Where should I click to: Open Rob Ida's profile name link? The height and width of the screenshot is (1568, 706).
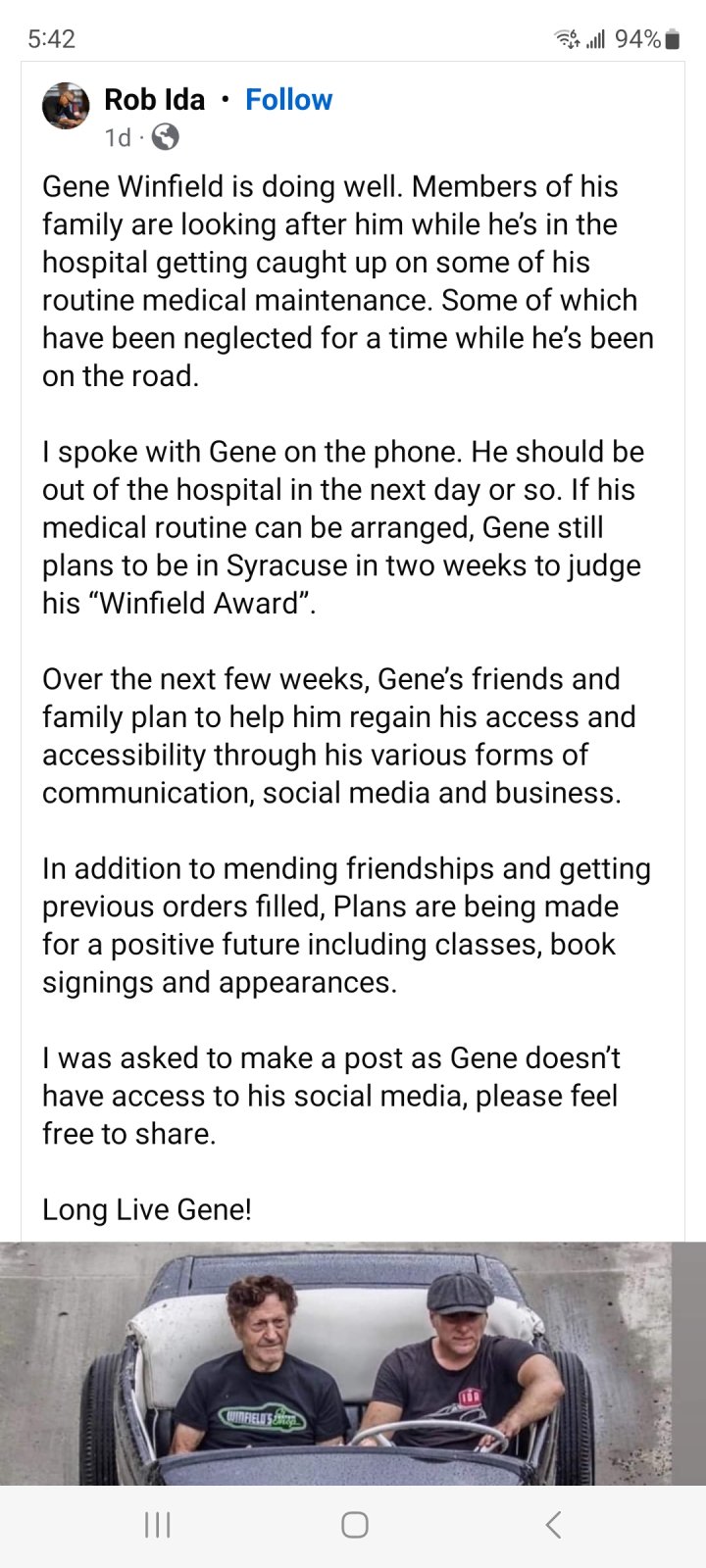(x=154, y=100)
